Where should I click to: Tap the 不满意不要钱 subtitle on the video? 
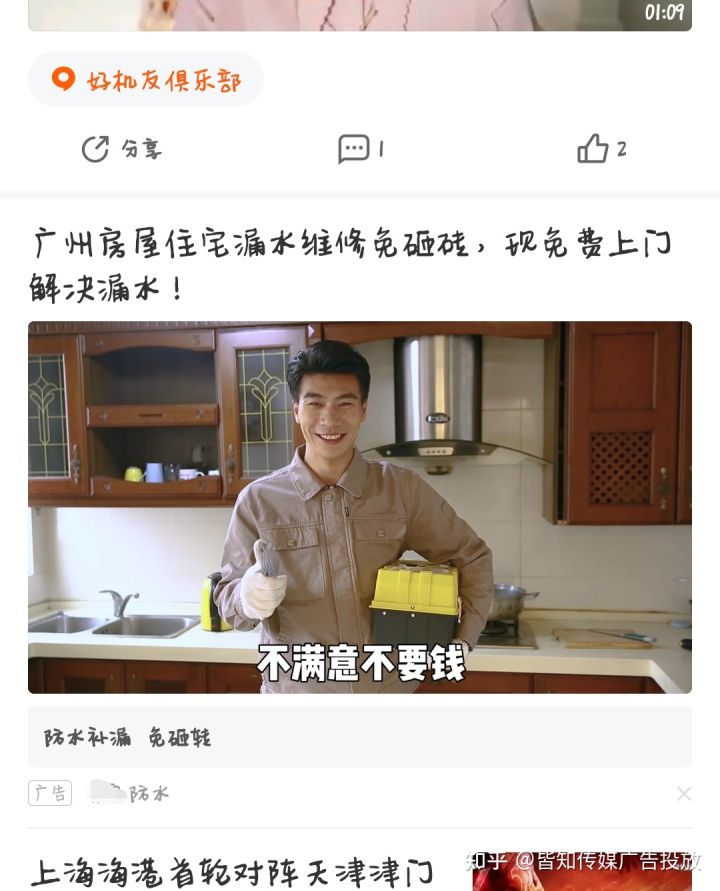[x=360, y=665]
